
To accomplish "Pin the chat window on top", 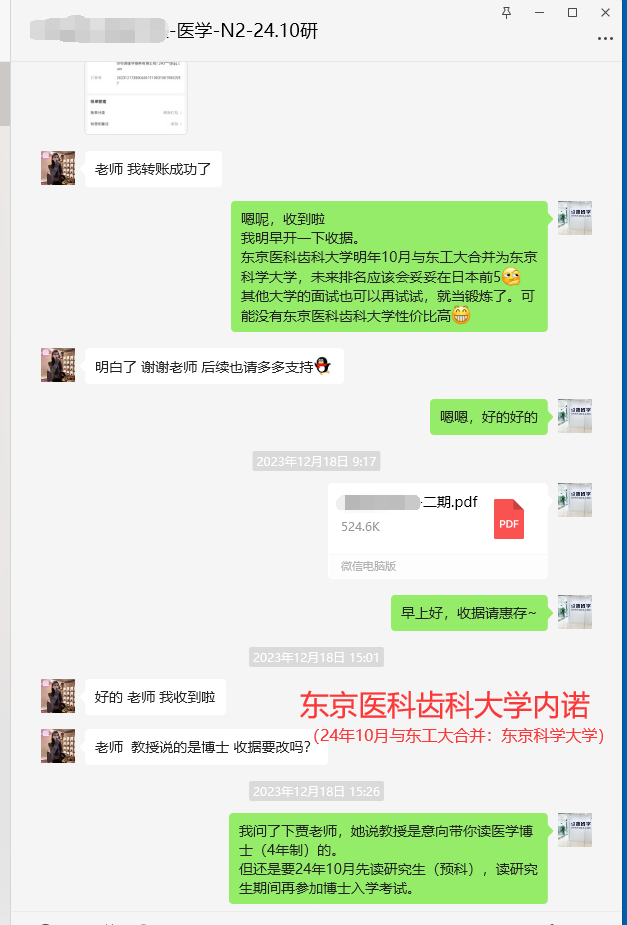I will click(506, 12).
